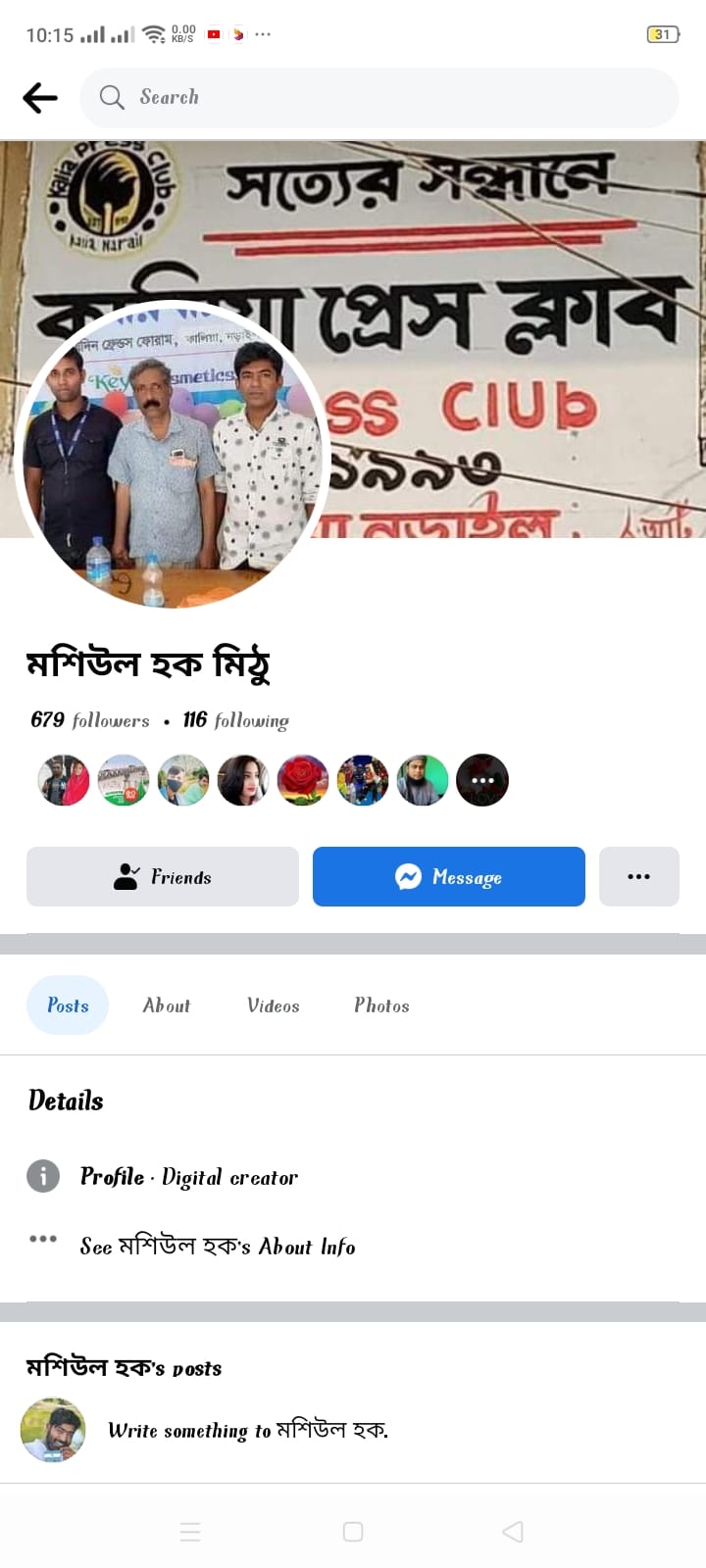
Task: Switch to the Posts tab
Action: (68, 1005)
